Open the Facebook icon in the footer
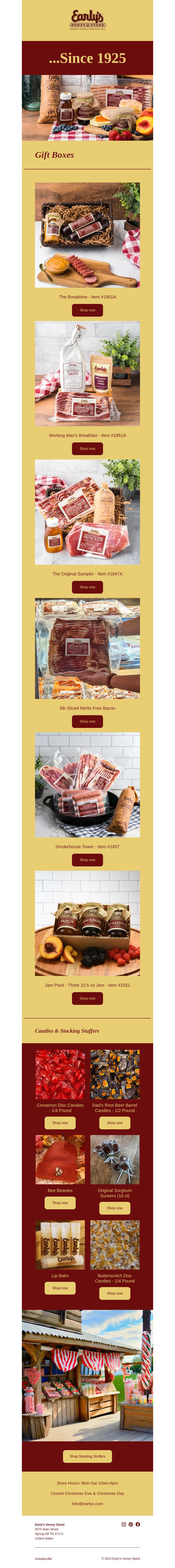The width and height of the screenshot is (175, 1568). 138,1524
